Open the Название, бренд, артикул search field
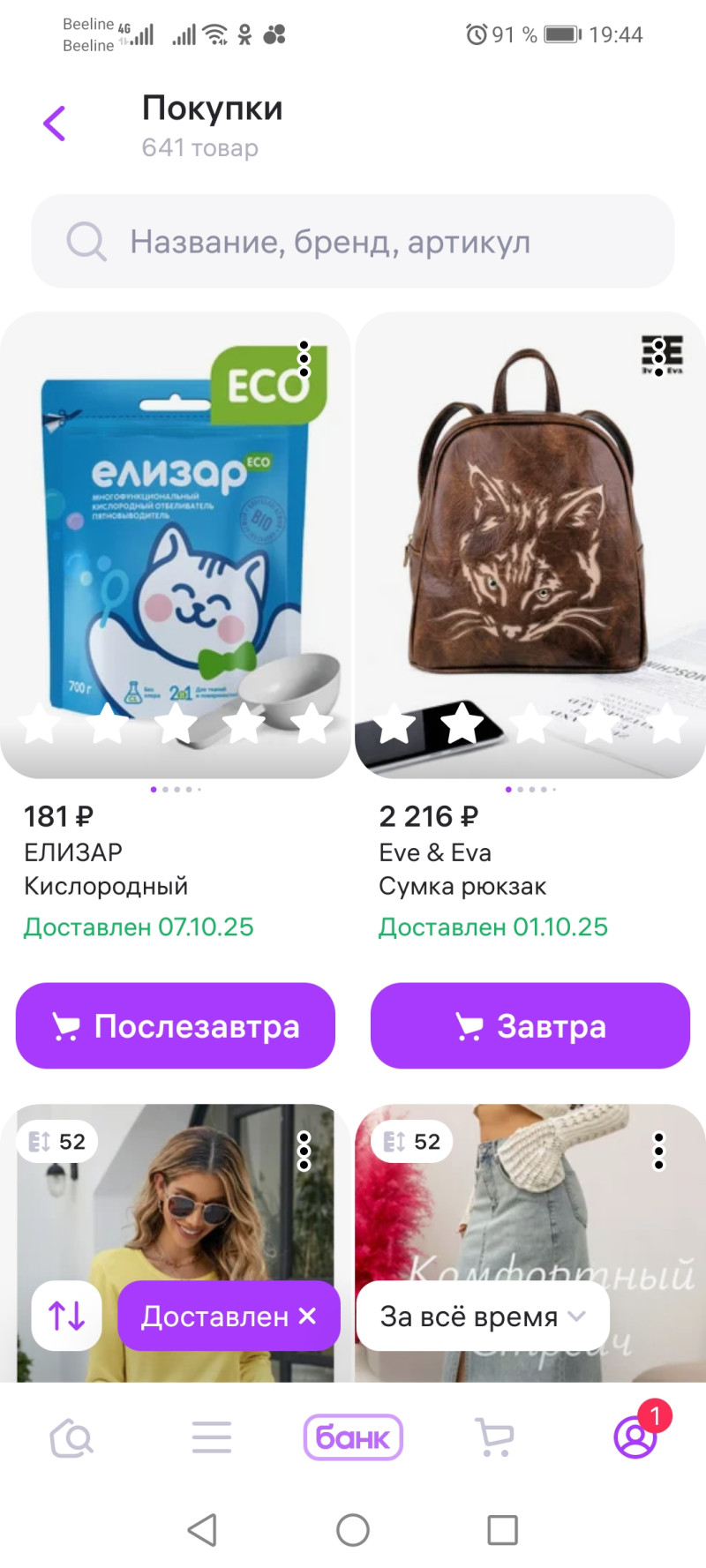This screenshot has height=1568, width=706. point(353,241)
